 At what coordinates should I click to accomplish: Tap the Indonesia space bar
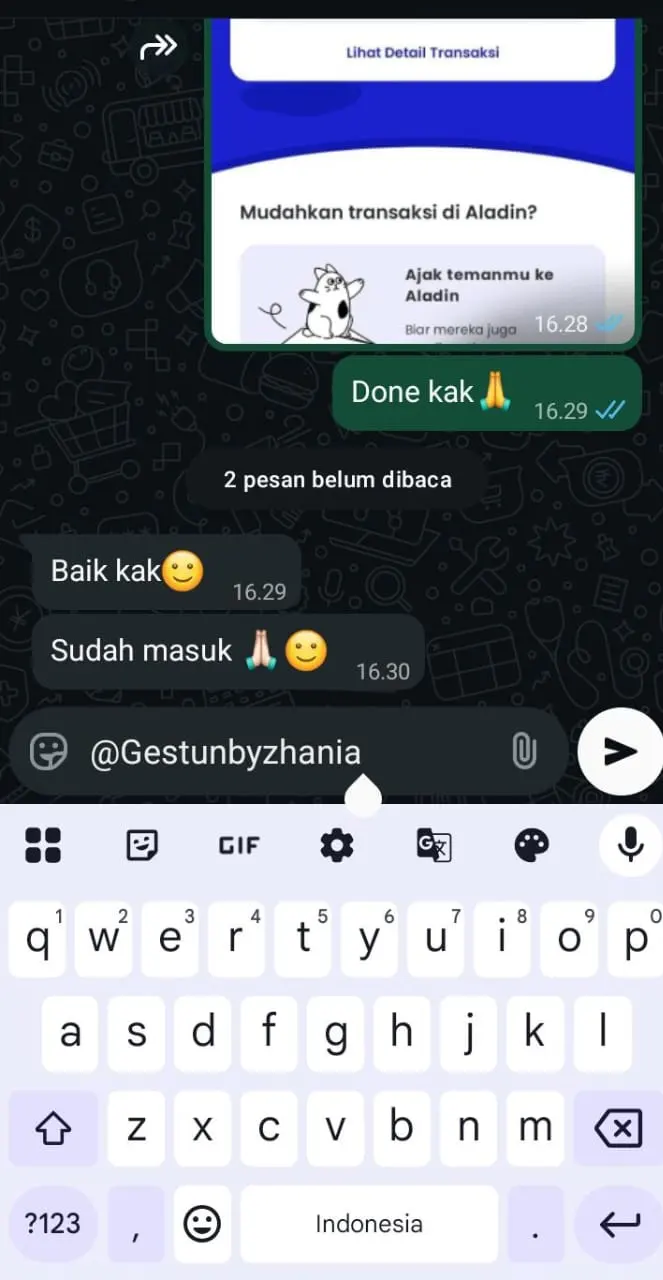368,1224
